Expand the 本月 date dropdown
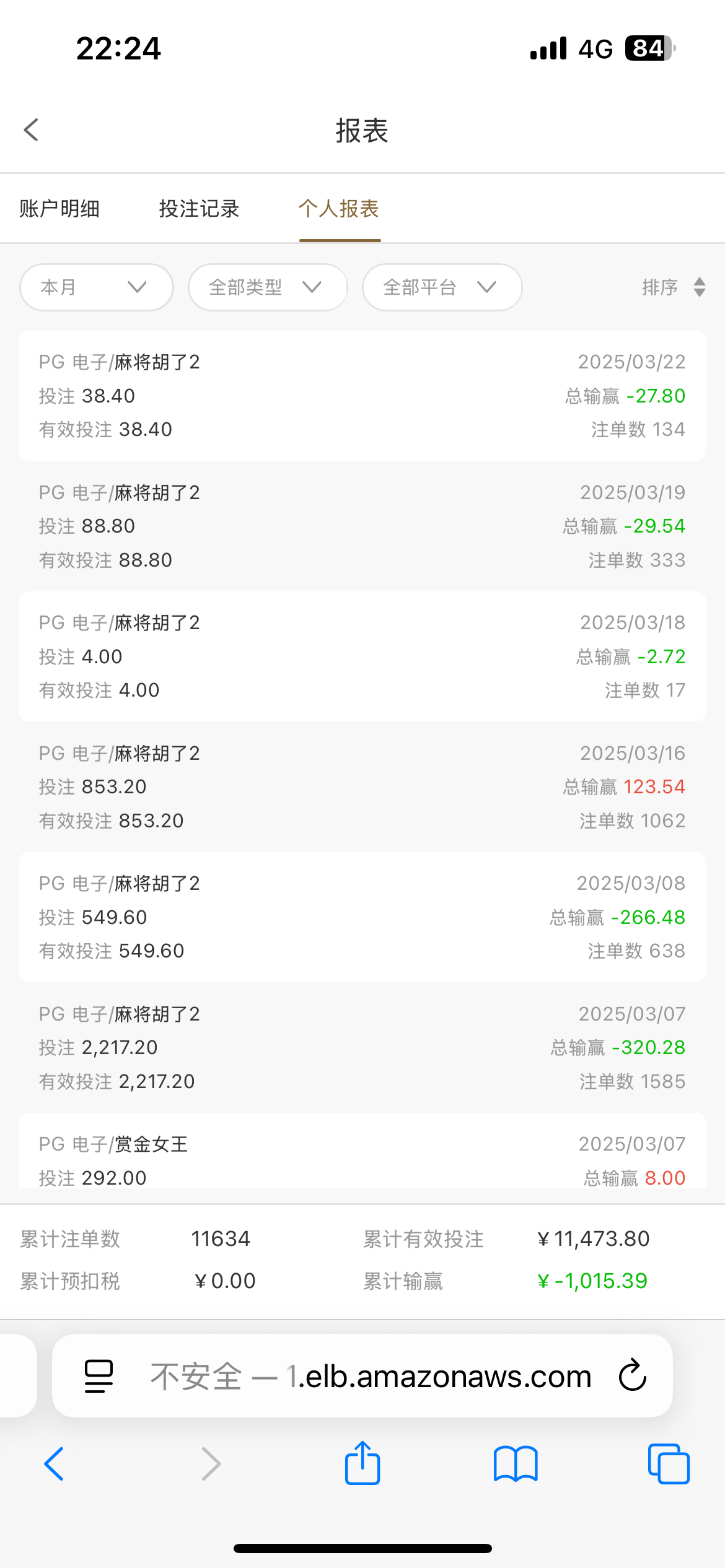This screenshot has height=1568, width=725. [96, 287]
